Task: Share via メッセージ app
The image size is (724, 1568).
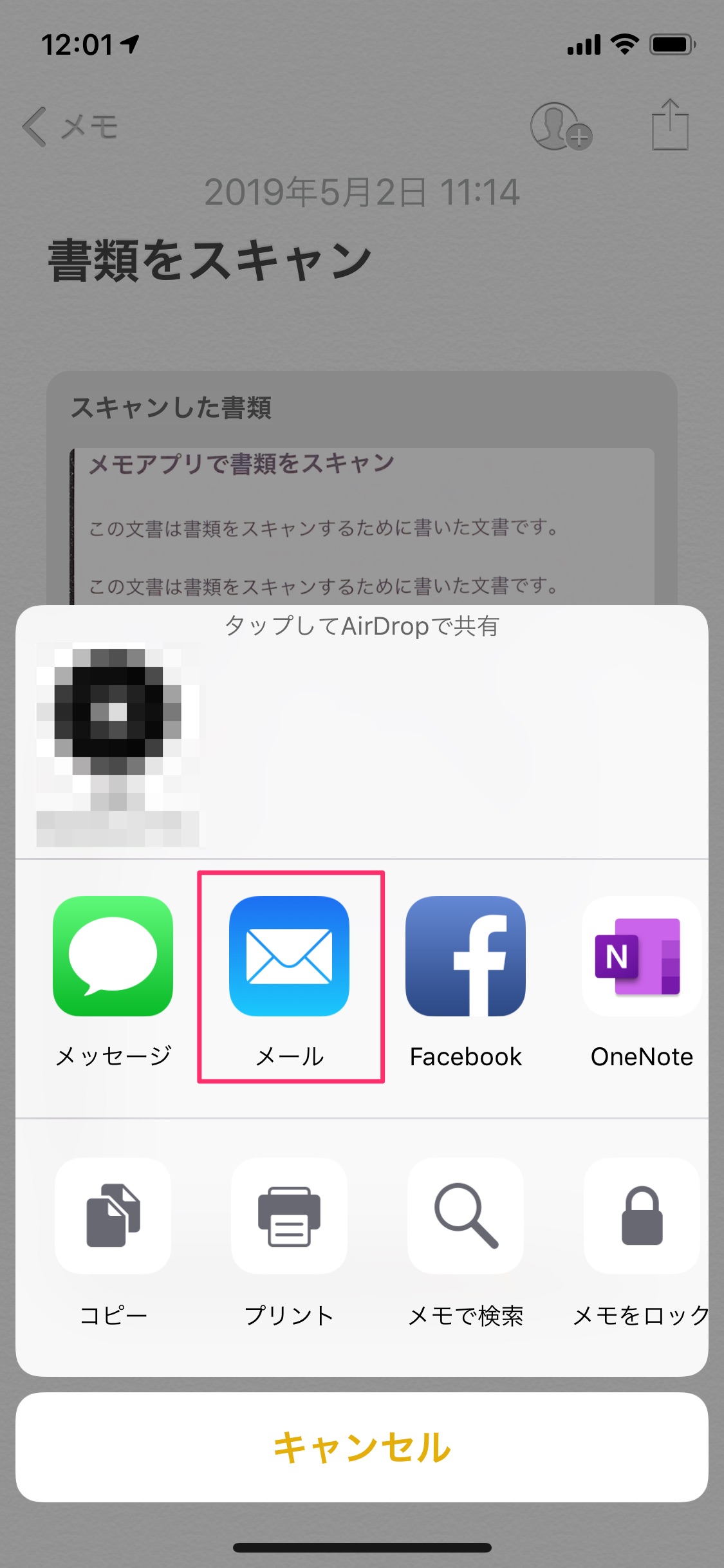Action: coord(113,957)
